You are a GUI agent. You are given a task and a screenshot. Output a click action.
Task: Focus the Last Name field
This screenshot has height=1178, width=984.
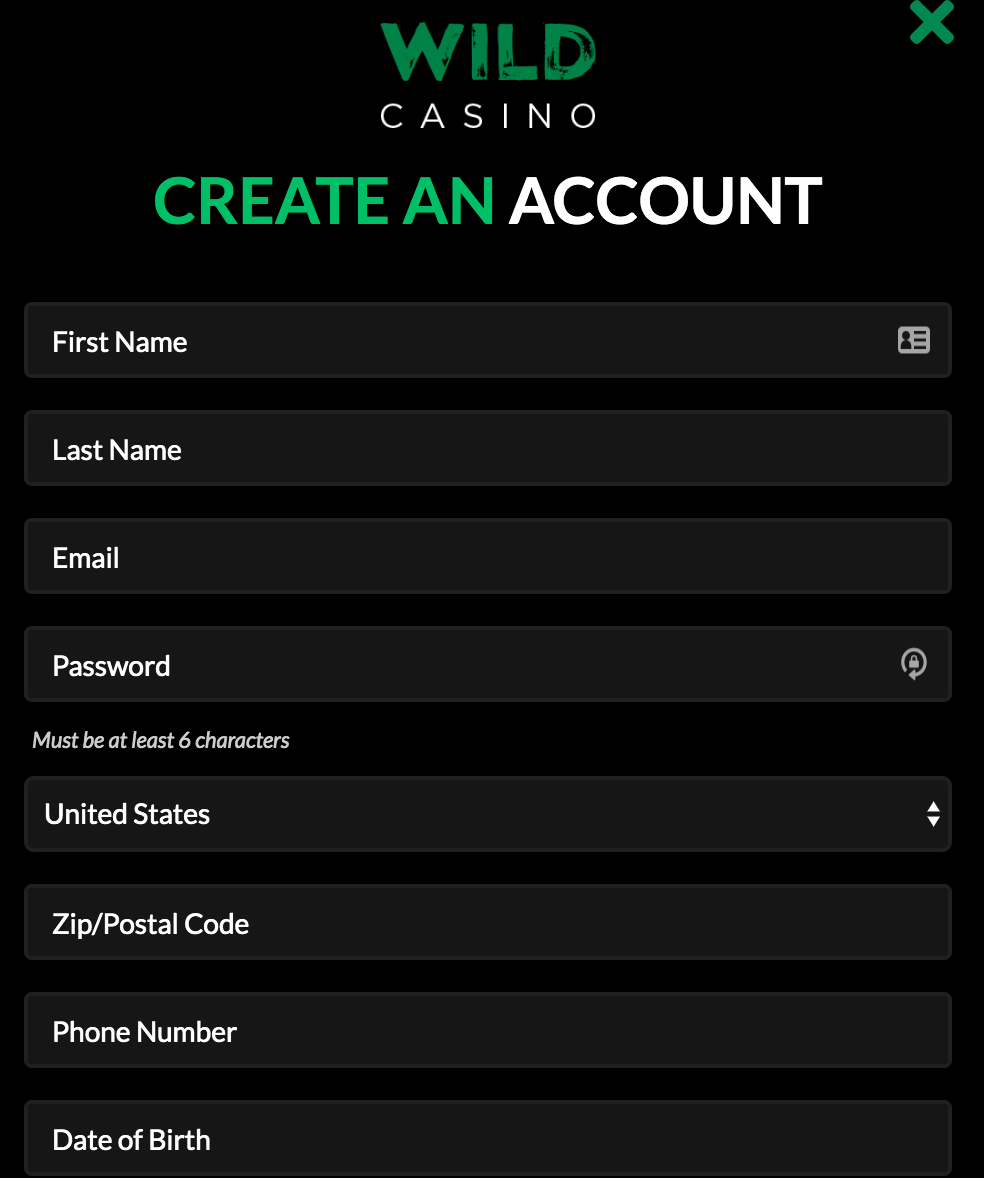(x=487, y=449)
